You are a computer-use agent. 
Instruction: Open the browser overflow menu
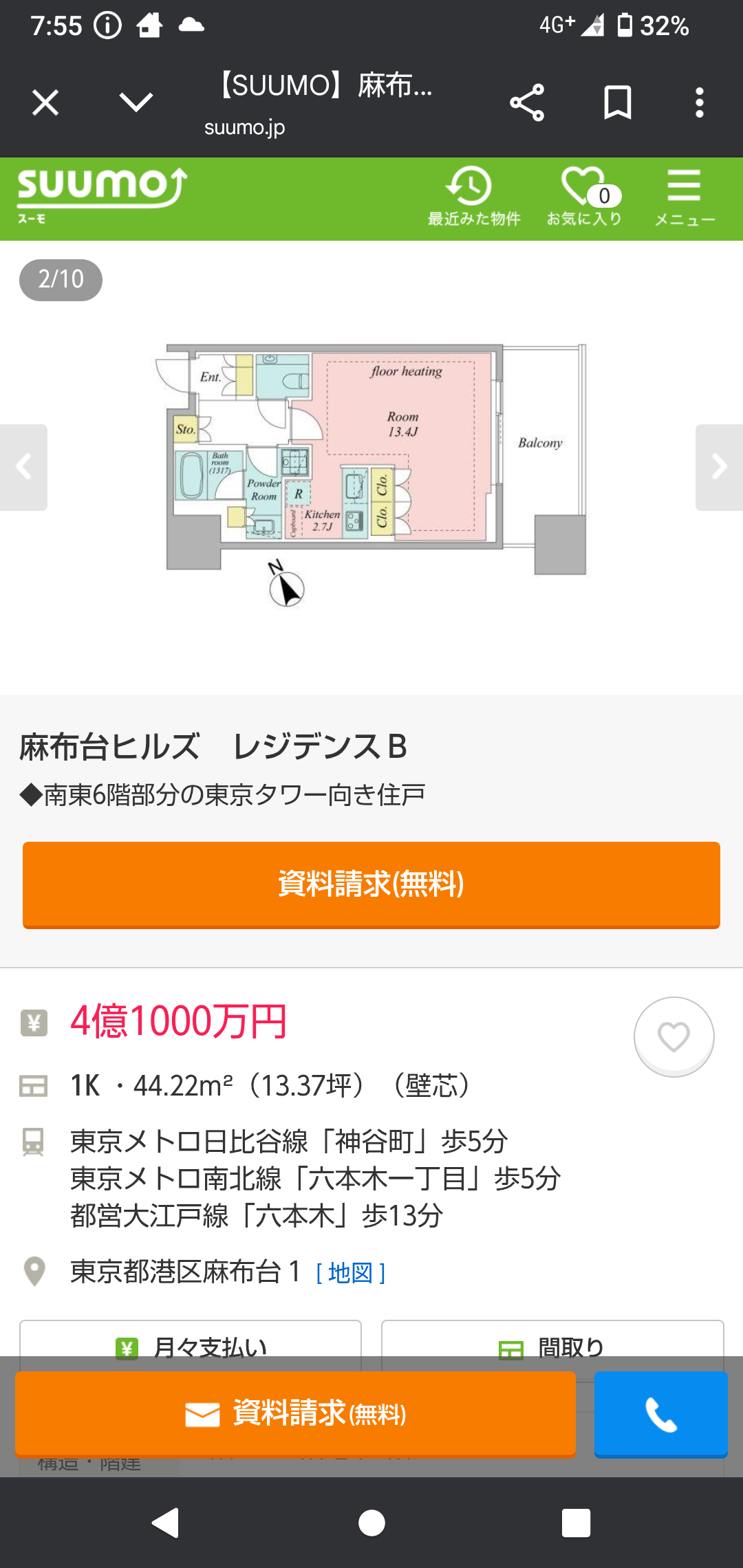point(699,103)
